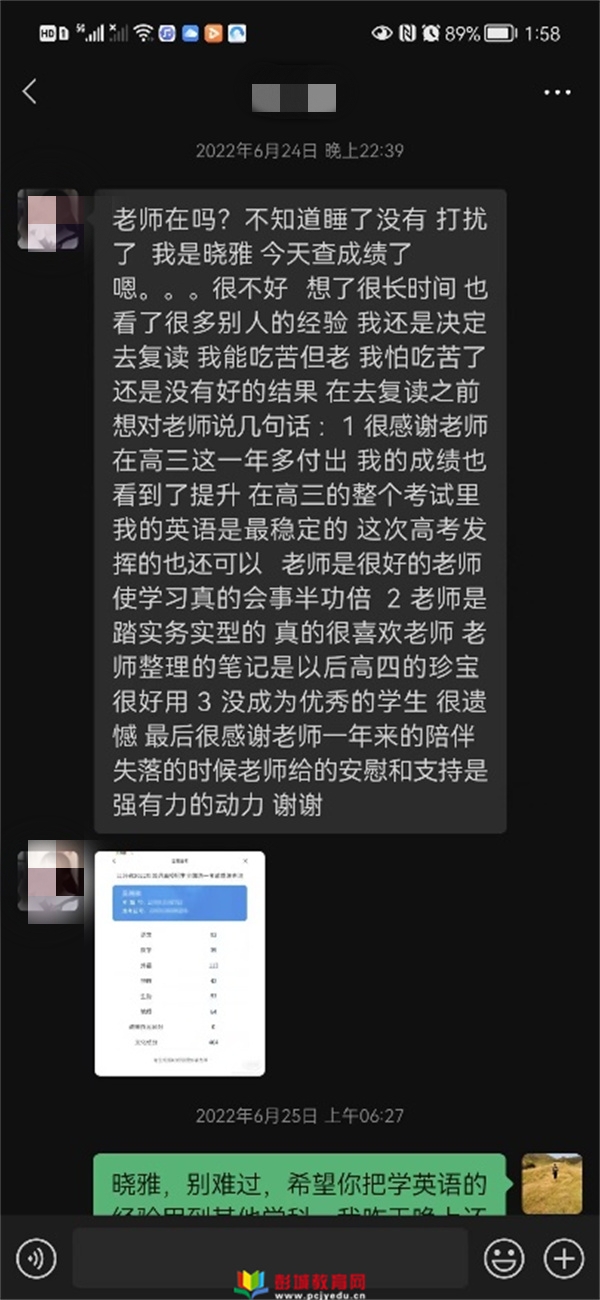This screenshot has width=600, height=1300.
Task: Switch to voice message input
Action: tap(36, 1257)
